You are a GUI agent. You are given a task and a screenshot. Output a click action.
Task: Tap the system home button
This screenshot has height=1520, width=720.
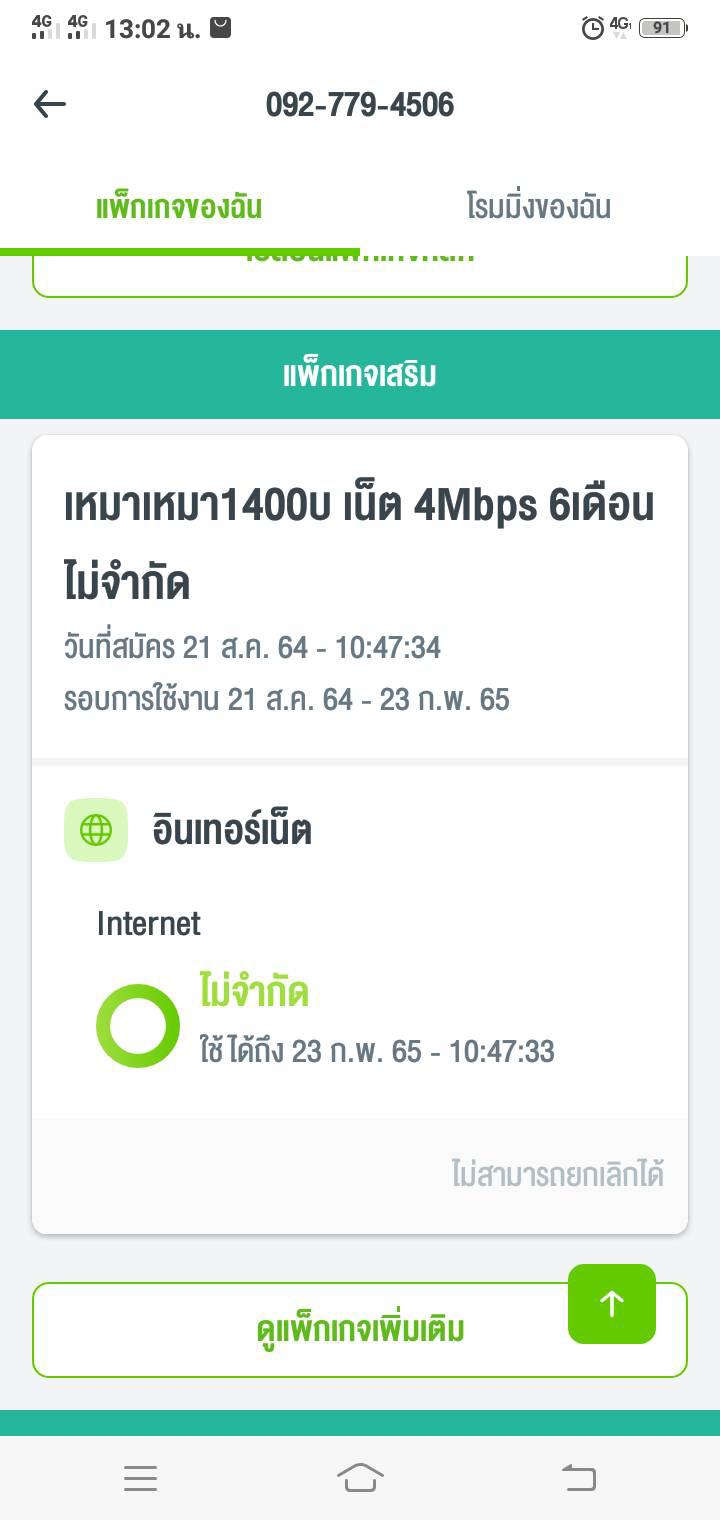click(x=360, y=1477)
